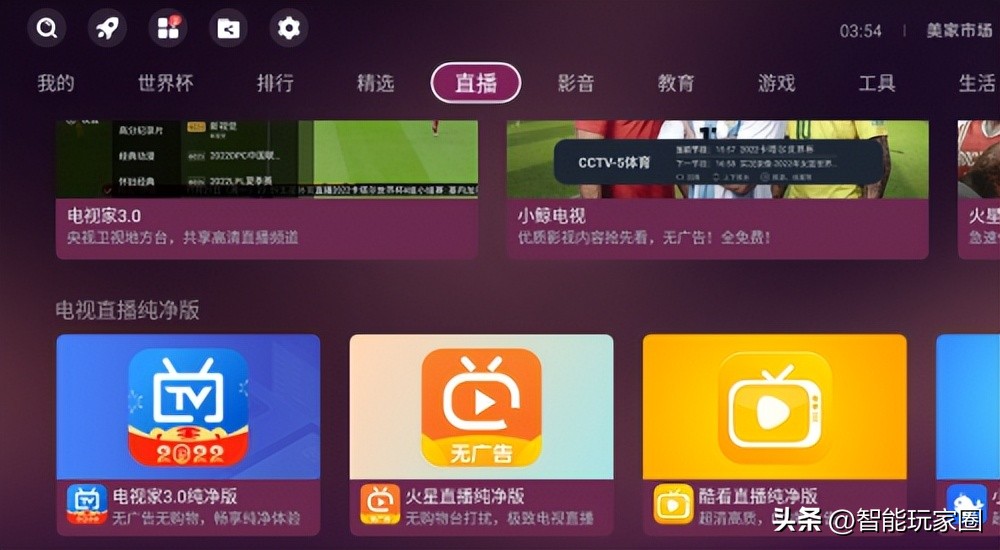Select the 精选 tab
This screenshot has width=1000, height=550.
375,83
